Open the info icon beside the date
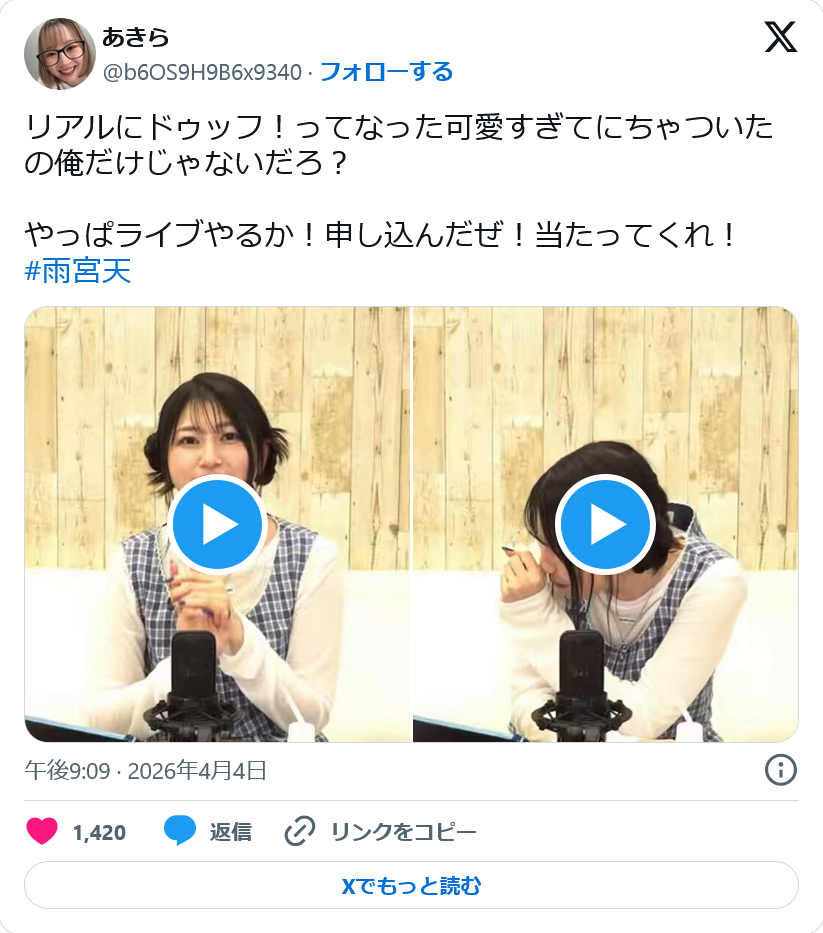The height and width of the screenshot is (933, 823). pos(780,770)
